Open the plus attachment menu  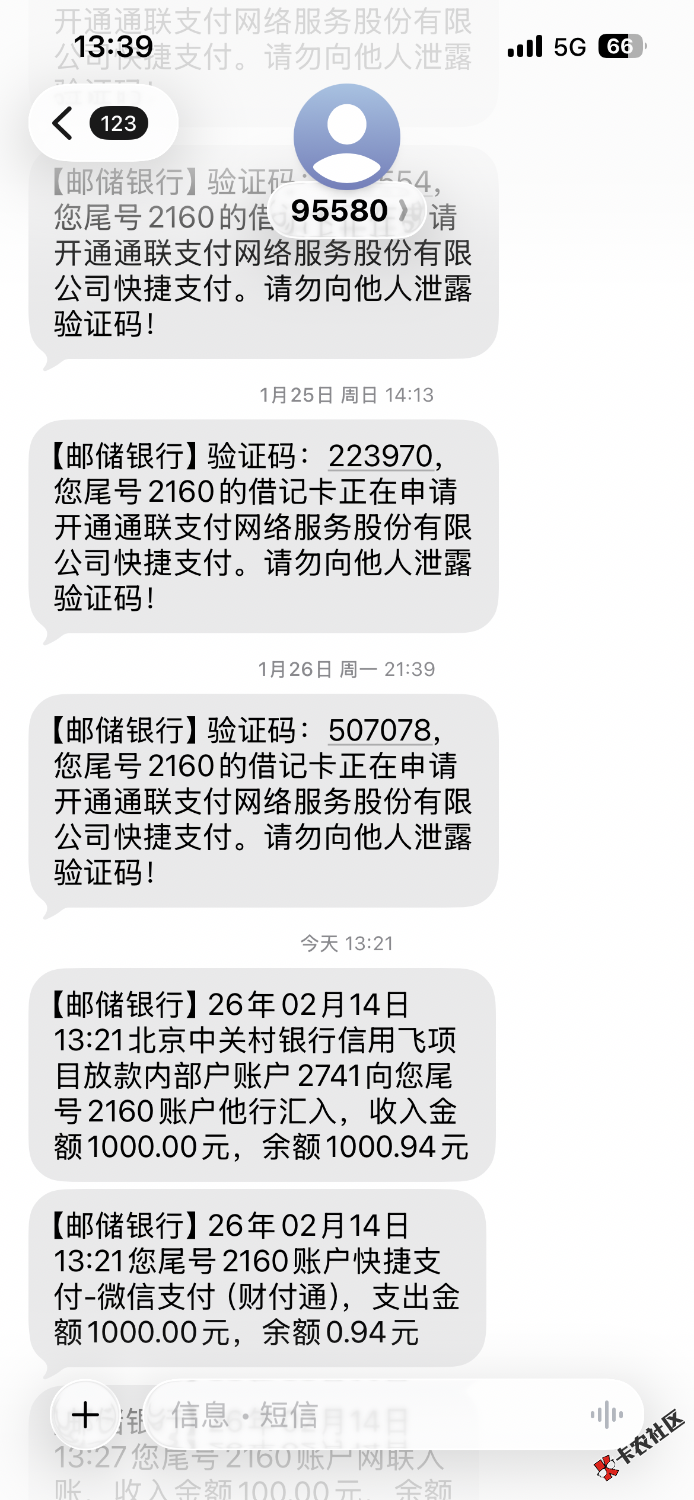[x=86, y=1414]
